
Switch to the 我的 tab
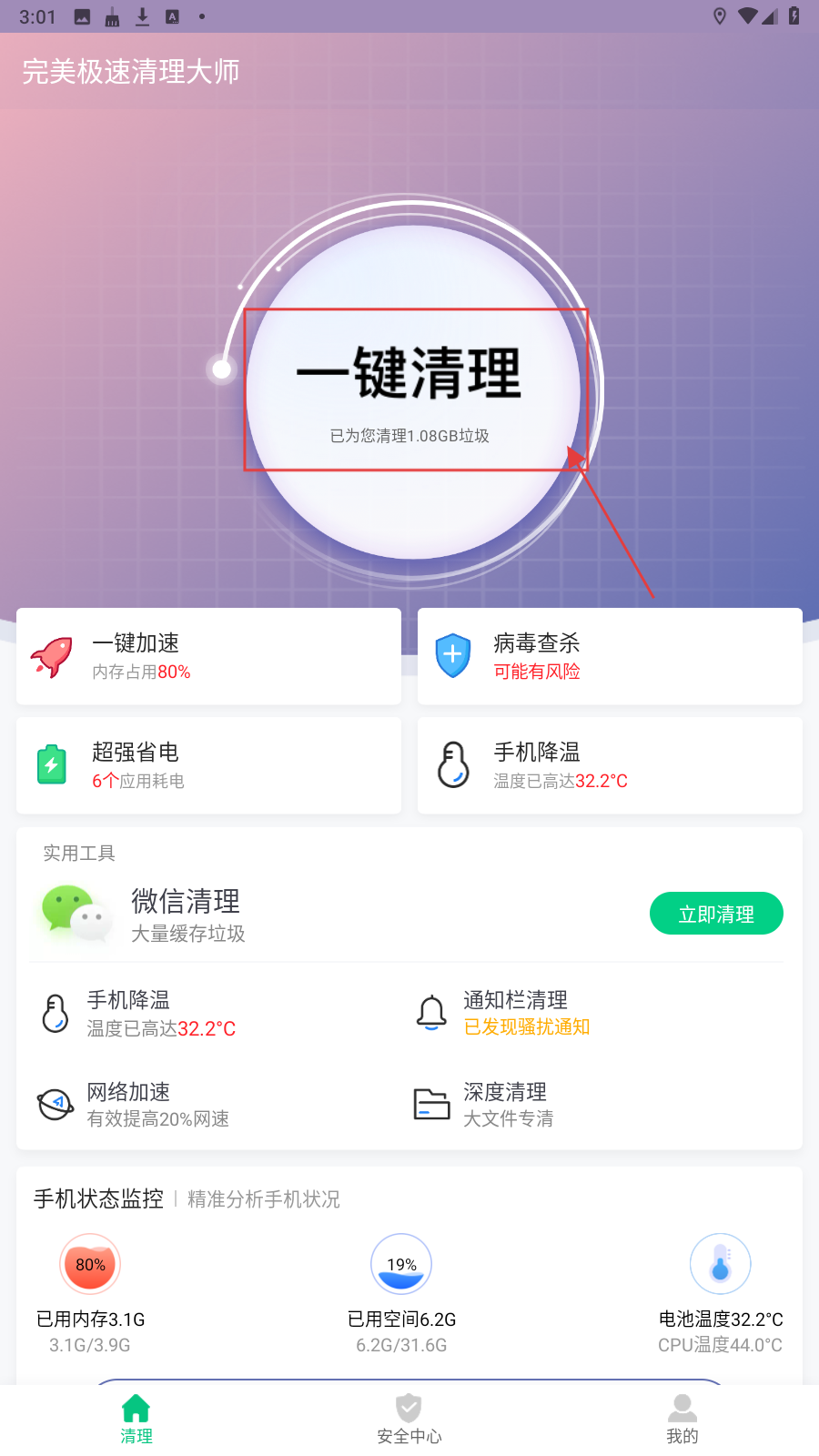coord(682,1419)
